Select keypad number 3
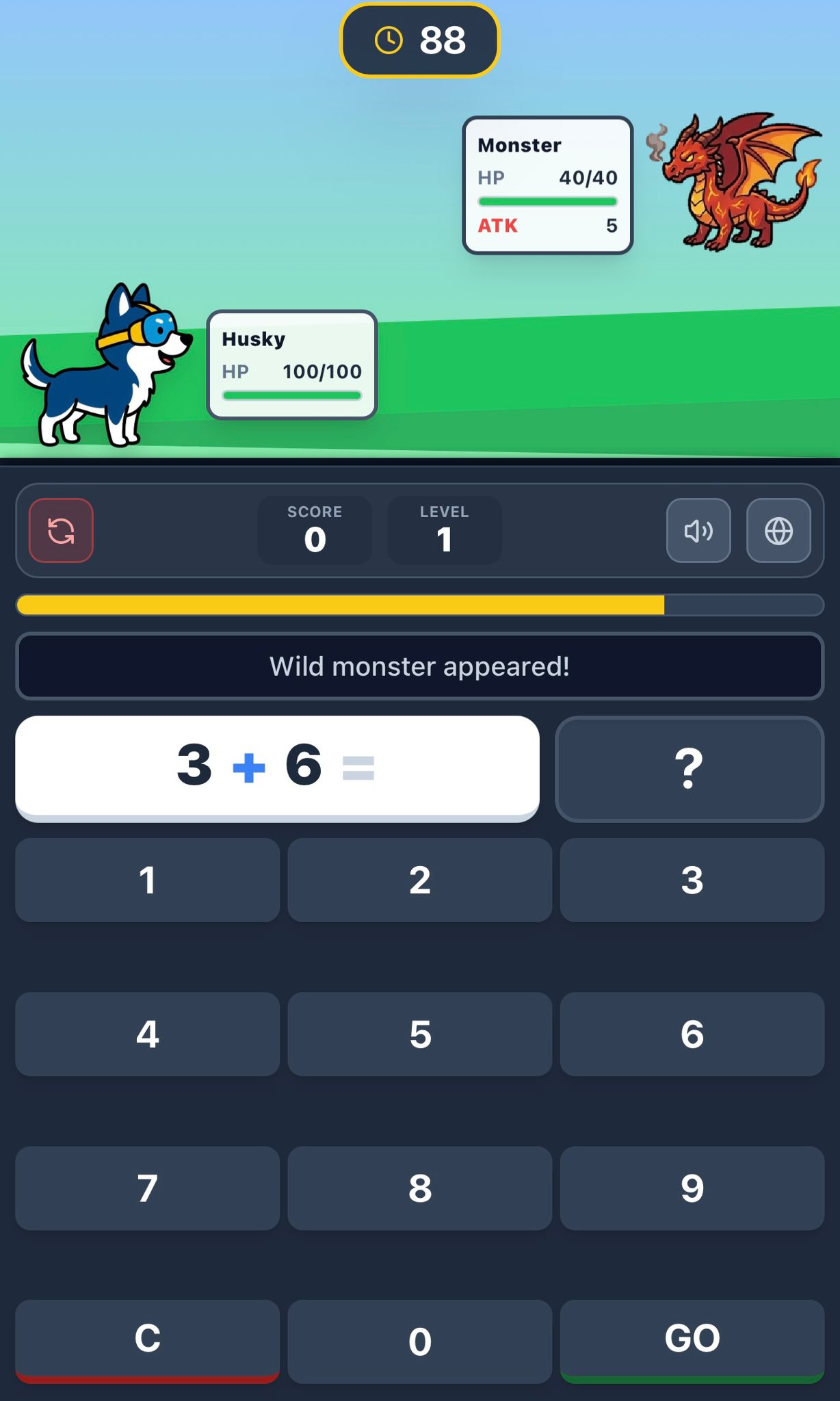Image resolution: width=840 pixels, height=1401 pixels. point(692,880)
